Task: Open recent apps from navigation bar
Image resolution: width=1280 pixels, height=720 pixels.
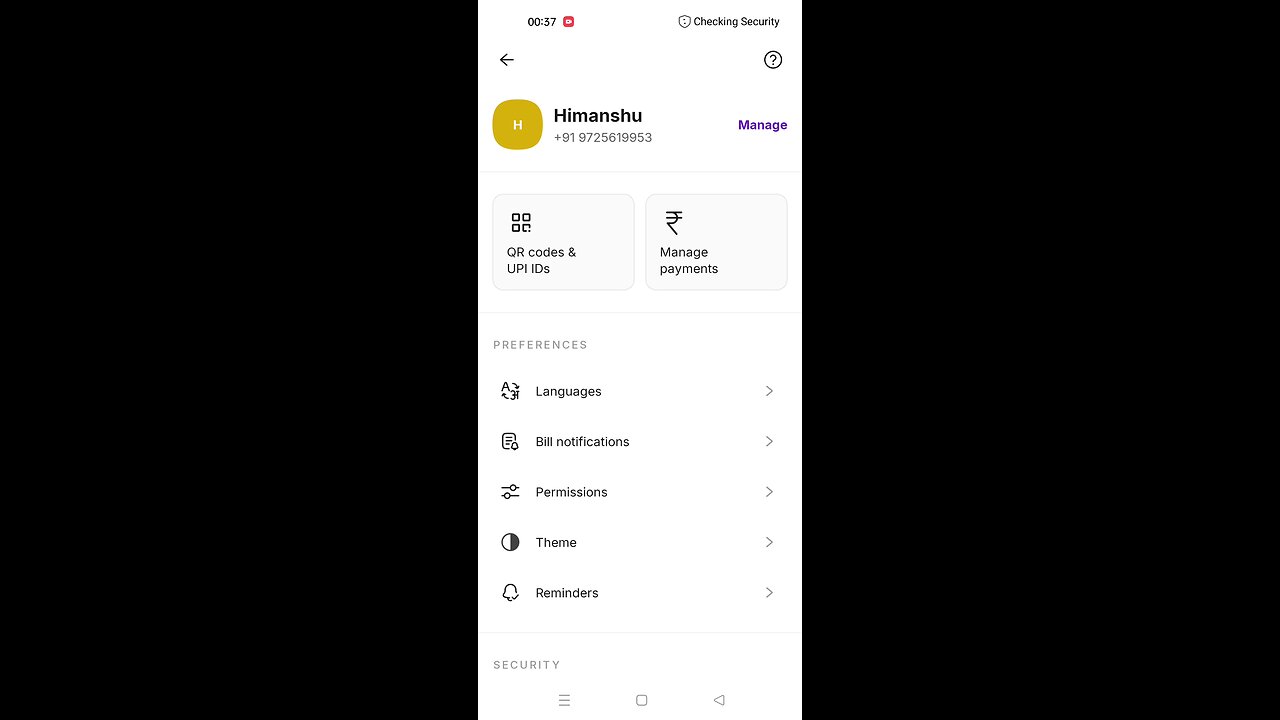Action: 564,700
